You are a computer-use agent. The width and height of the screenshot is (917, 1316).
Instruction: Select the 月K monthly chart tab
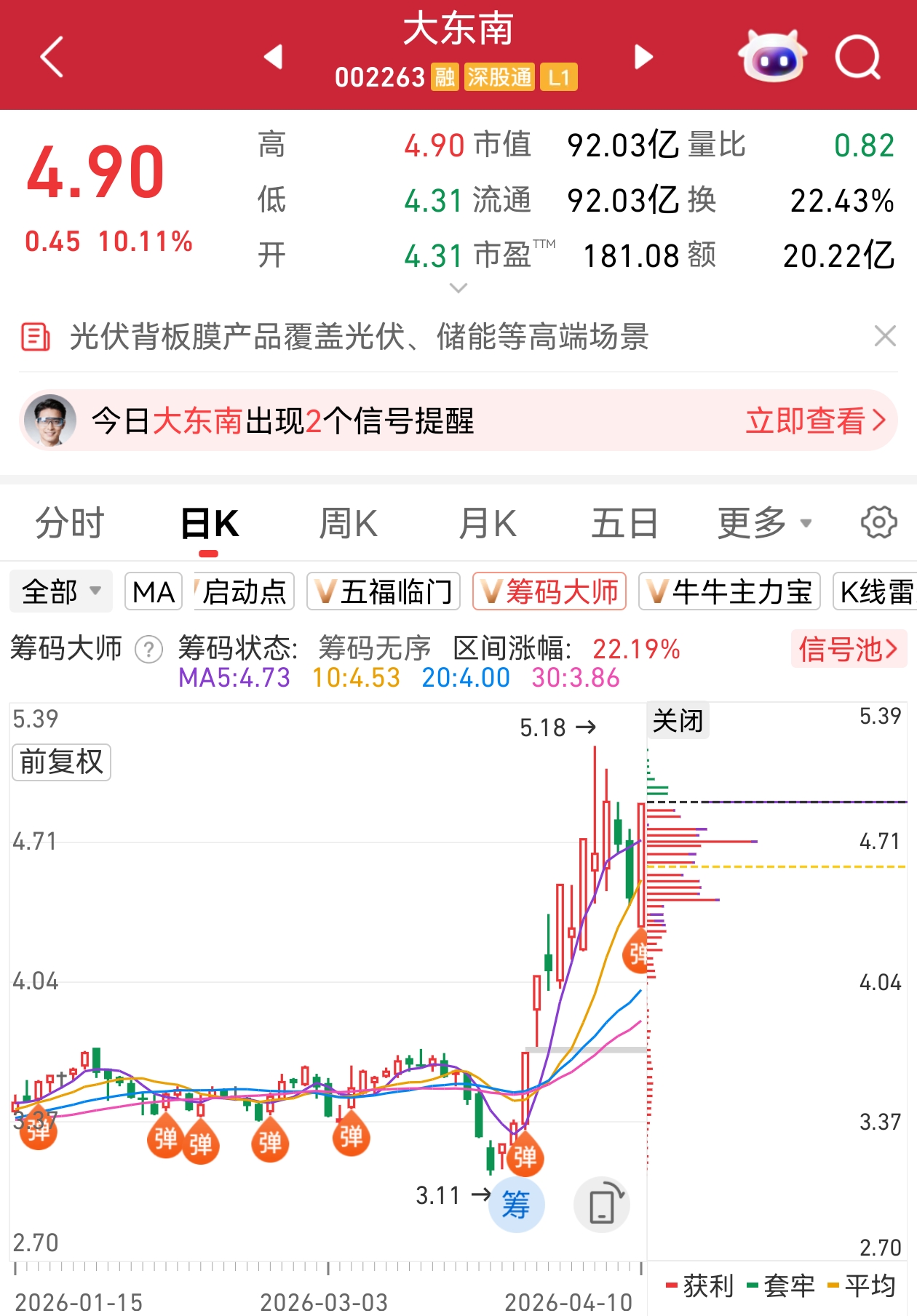[487, 524]
